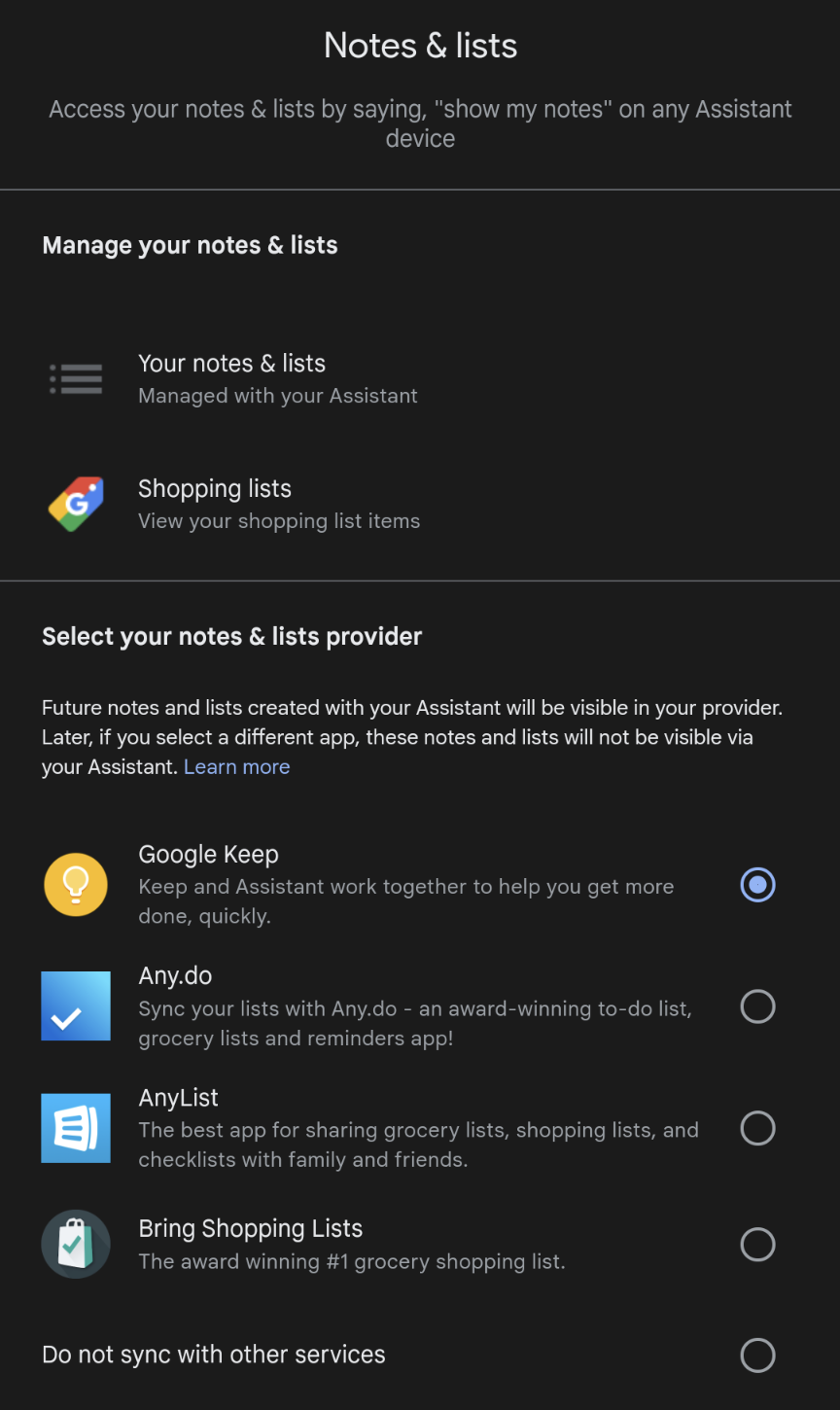Screen dimensions: 840x1410
Task: Pick AnyList as lists provider
Action: (x=757, y=1128)
